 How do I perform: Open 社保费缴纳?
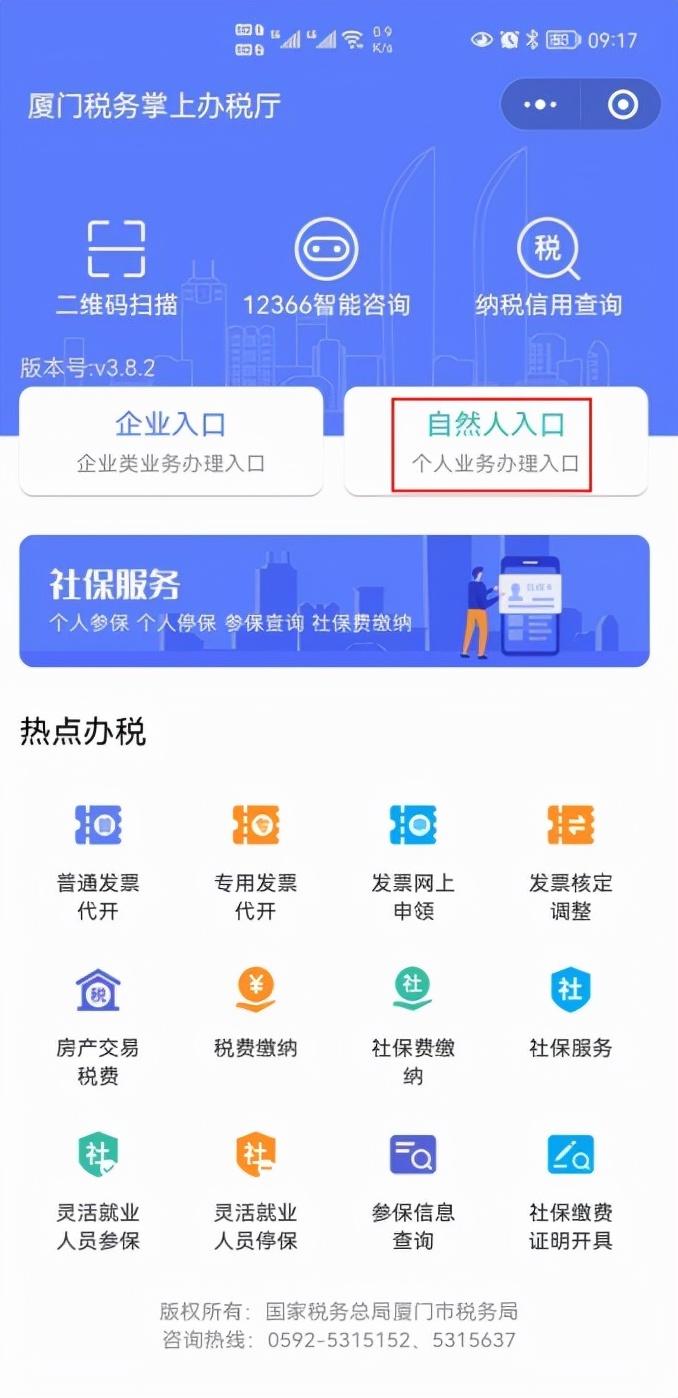click(x=413, y=1025)
